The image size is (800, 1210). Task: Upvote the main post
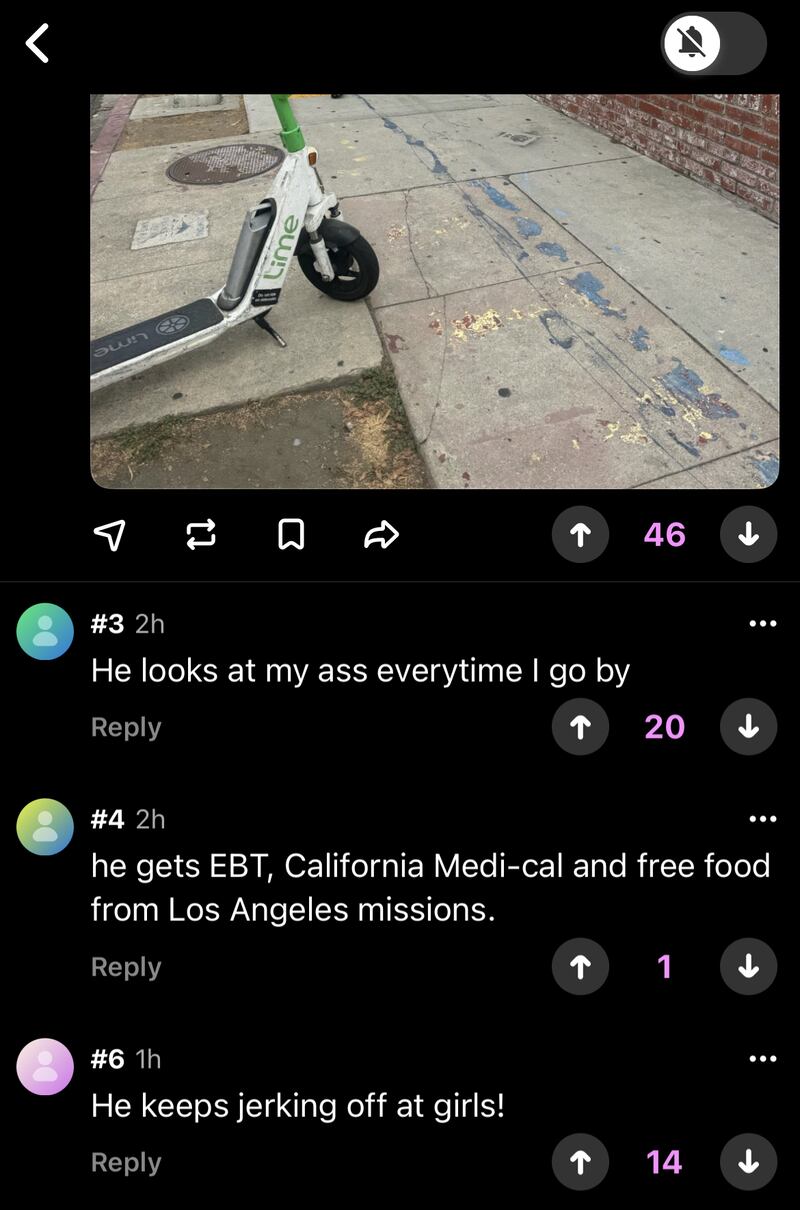[x=580, y=535]
